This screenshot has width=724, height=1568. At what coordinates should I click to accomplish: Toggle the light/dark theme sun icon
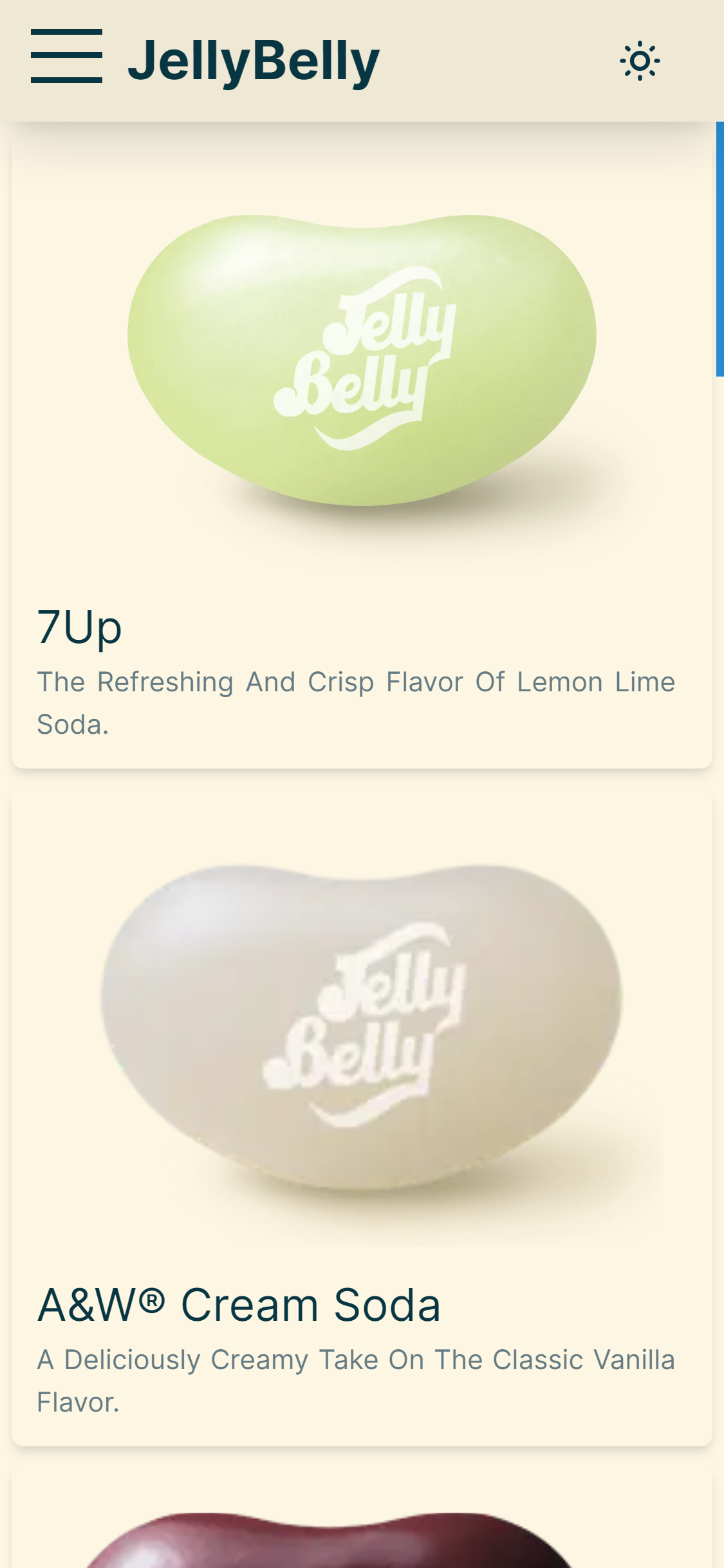coord(640,61)
